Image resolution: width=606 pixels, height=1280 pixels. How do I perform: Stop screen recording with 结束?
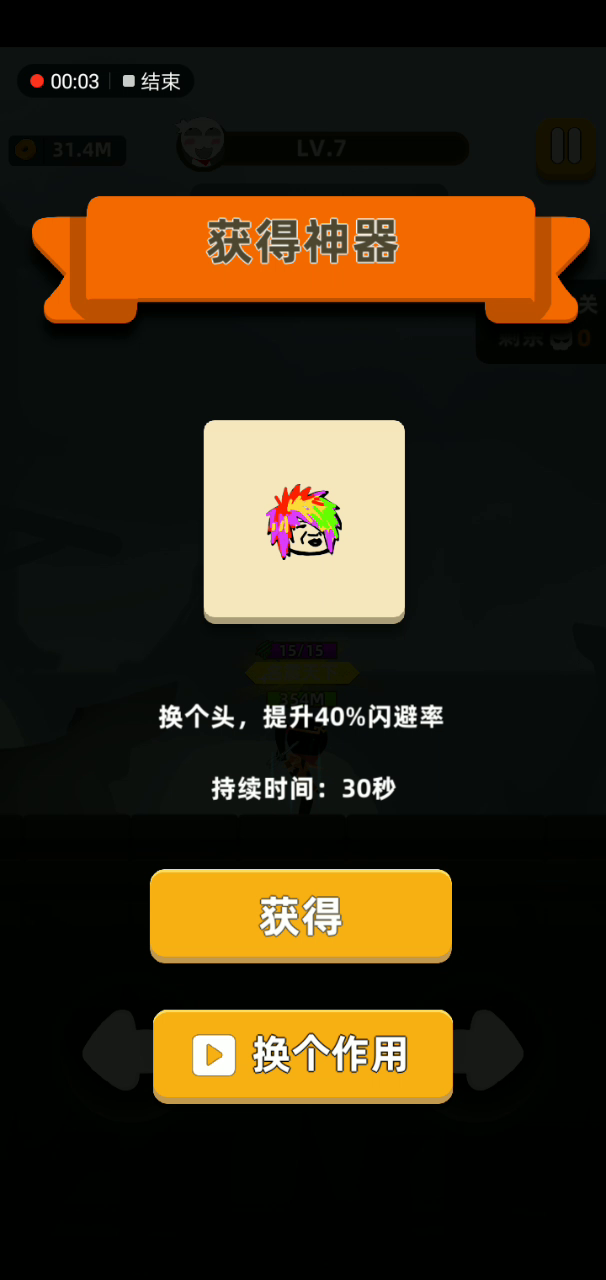[151, 82]
